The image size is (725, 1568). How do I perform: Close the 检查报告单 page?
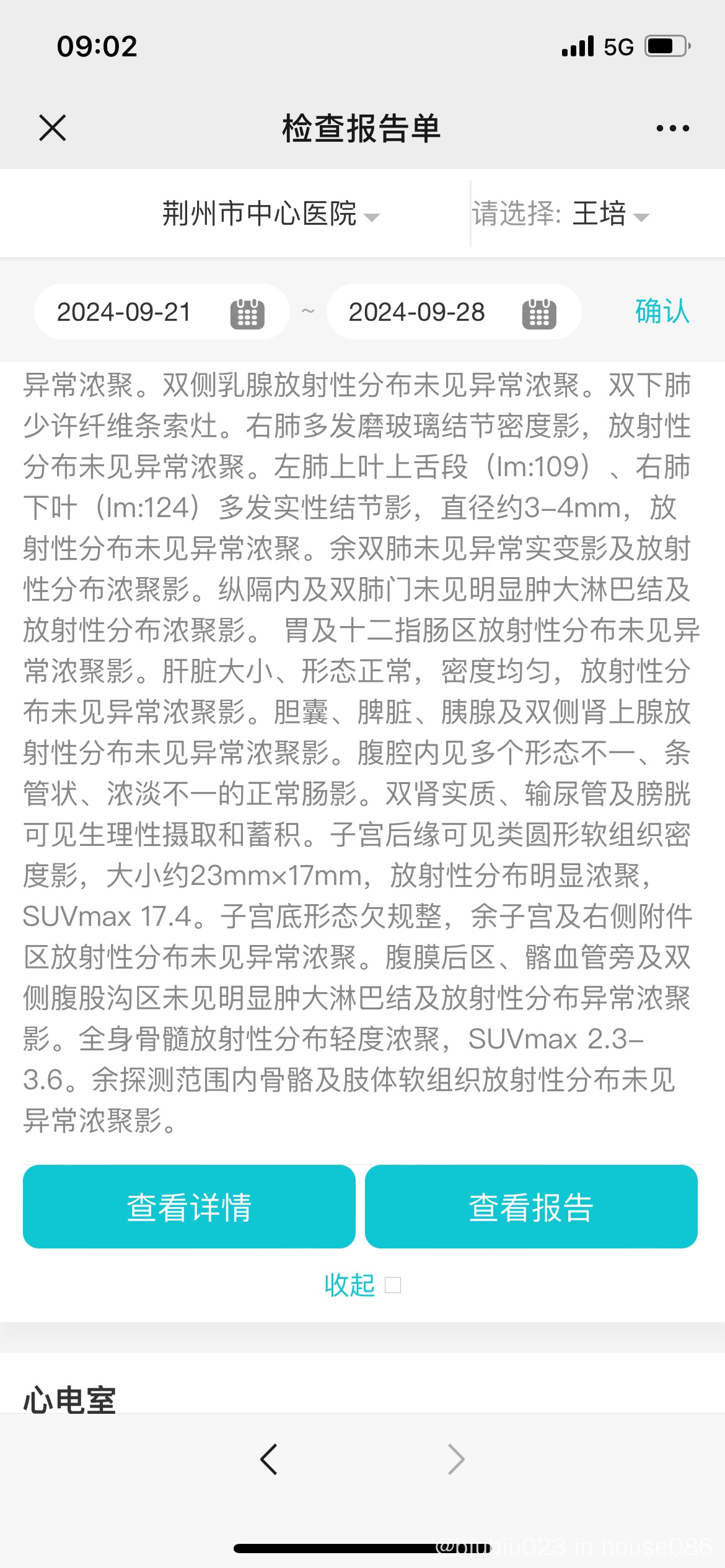pos(52,128)
